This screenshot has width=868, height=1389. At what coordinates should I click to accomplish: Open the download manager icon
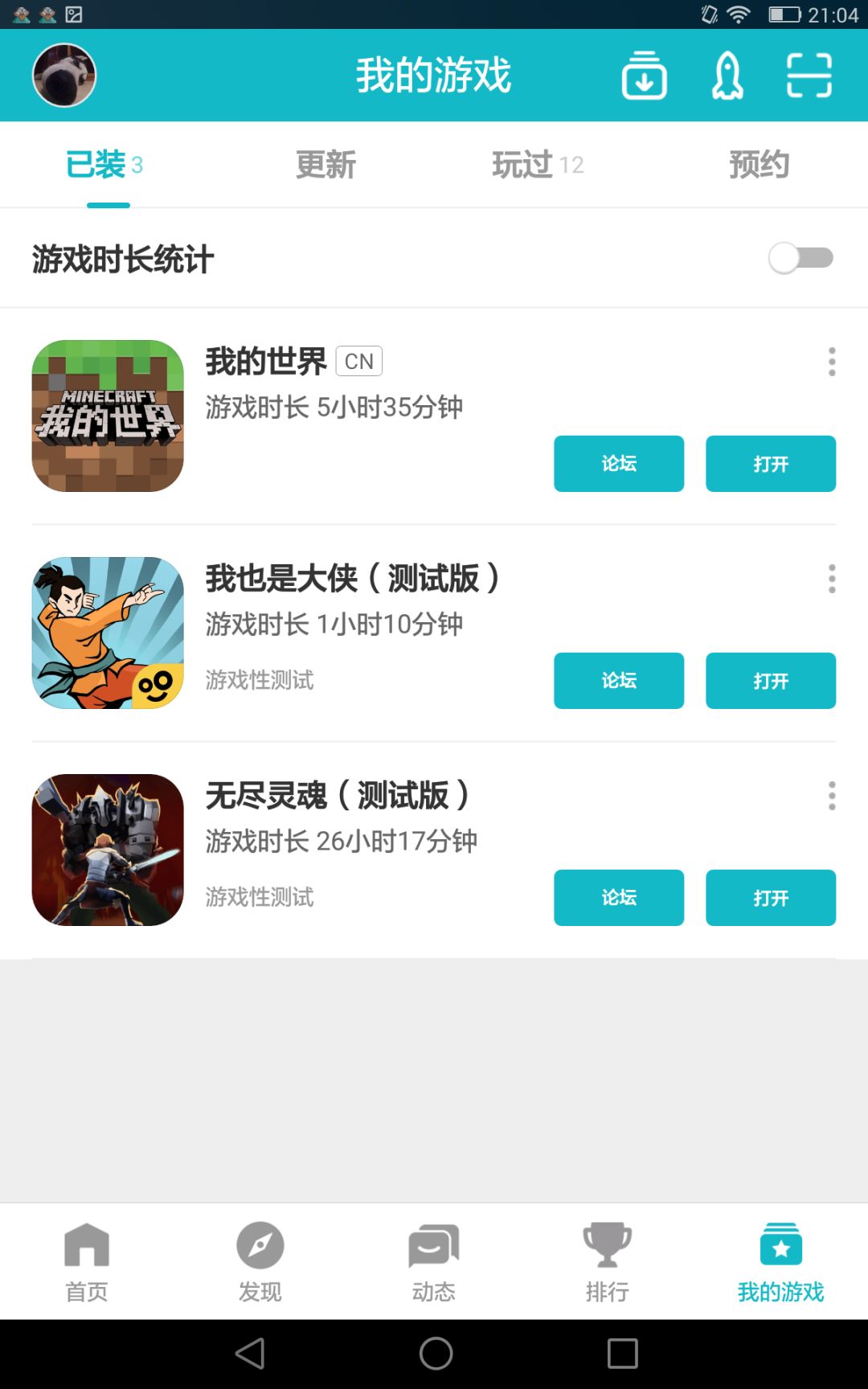click(x=645, y=76)
